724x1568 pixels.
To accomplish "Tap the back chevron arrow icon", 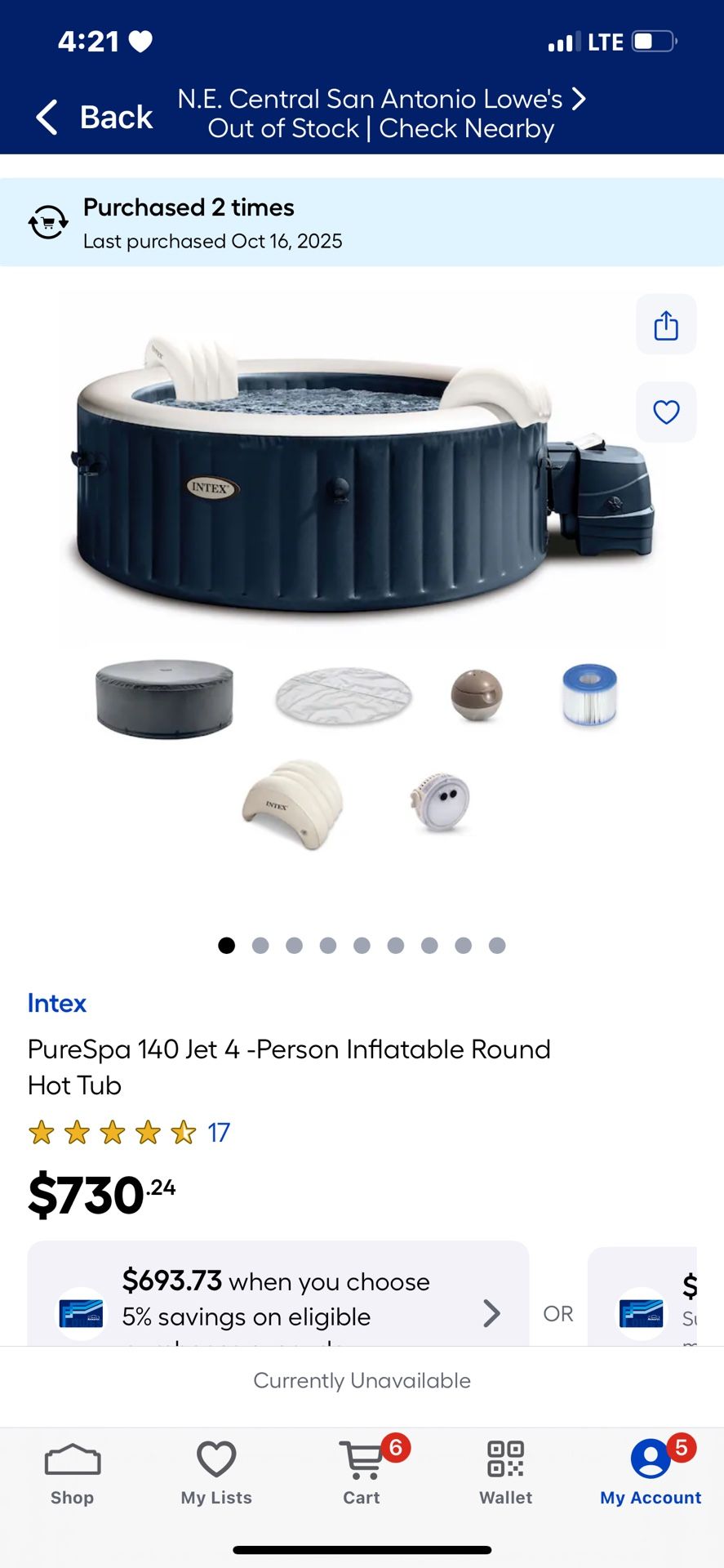I will click(x=45, y=116).
